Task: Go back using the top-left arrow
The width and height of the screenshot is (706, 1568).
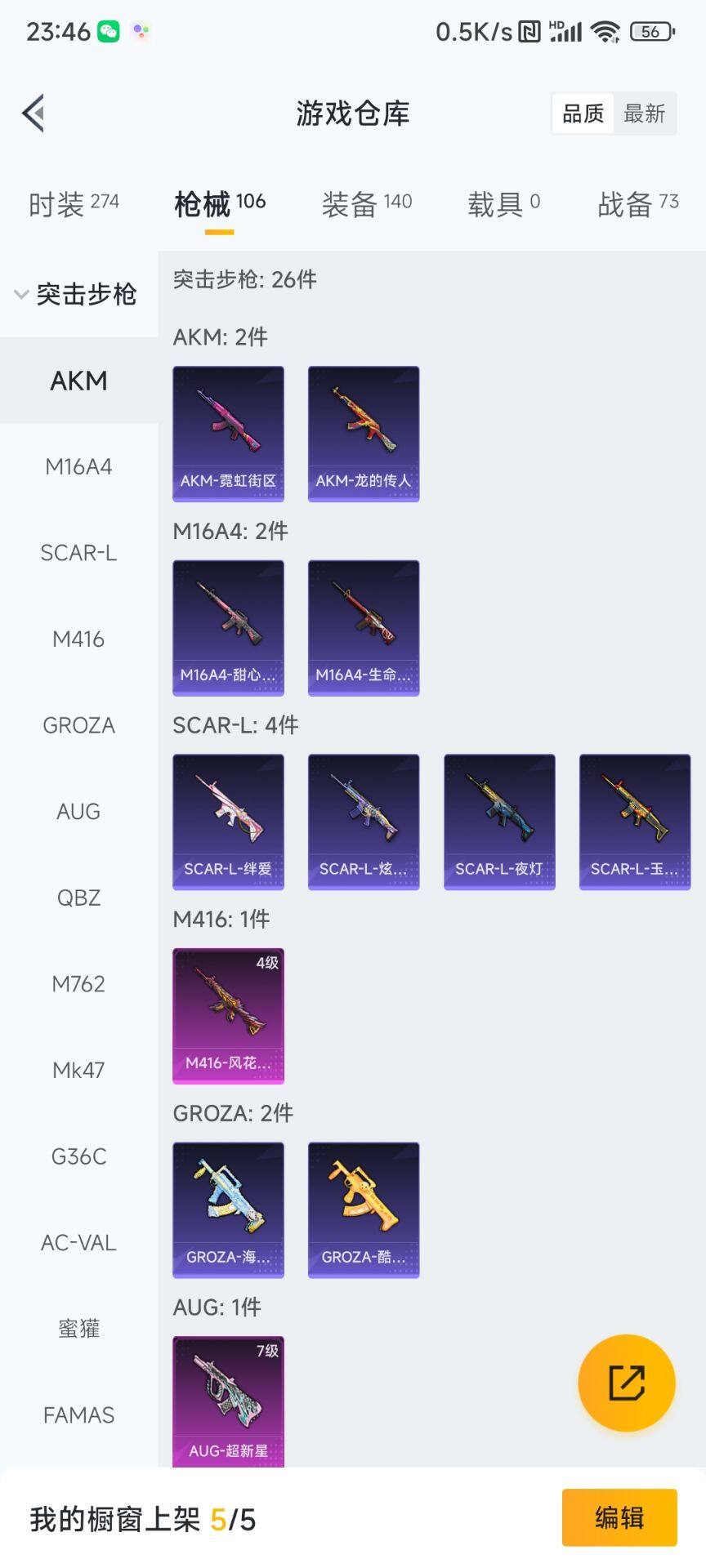Action: click(x=34, y=113)
